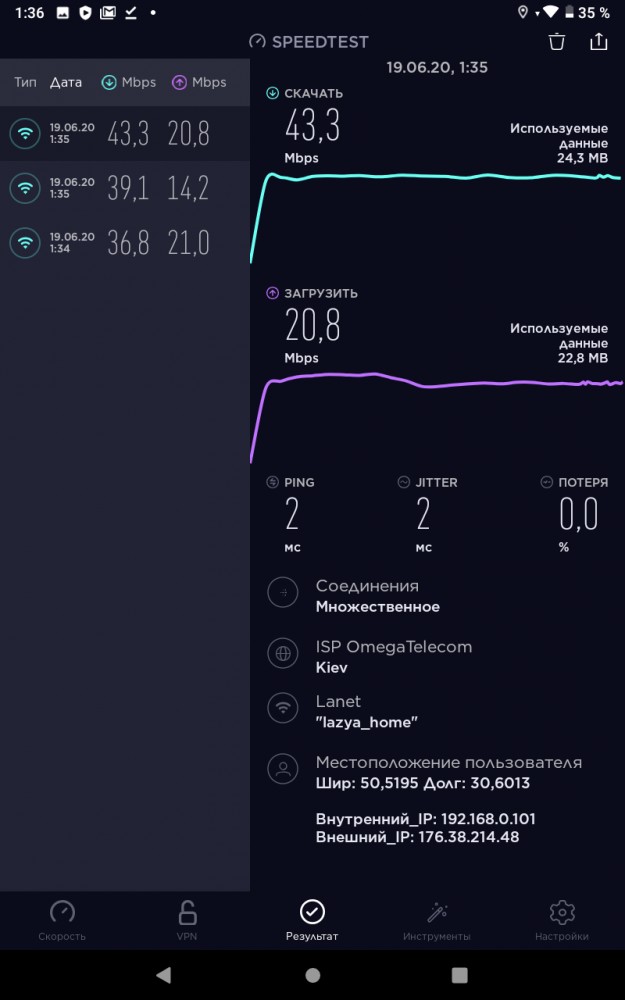
Task: Go back using the system back button
Action: coord(164,974)
